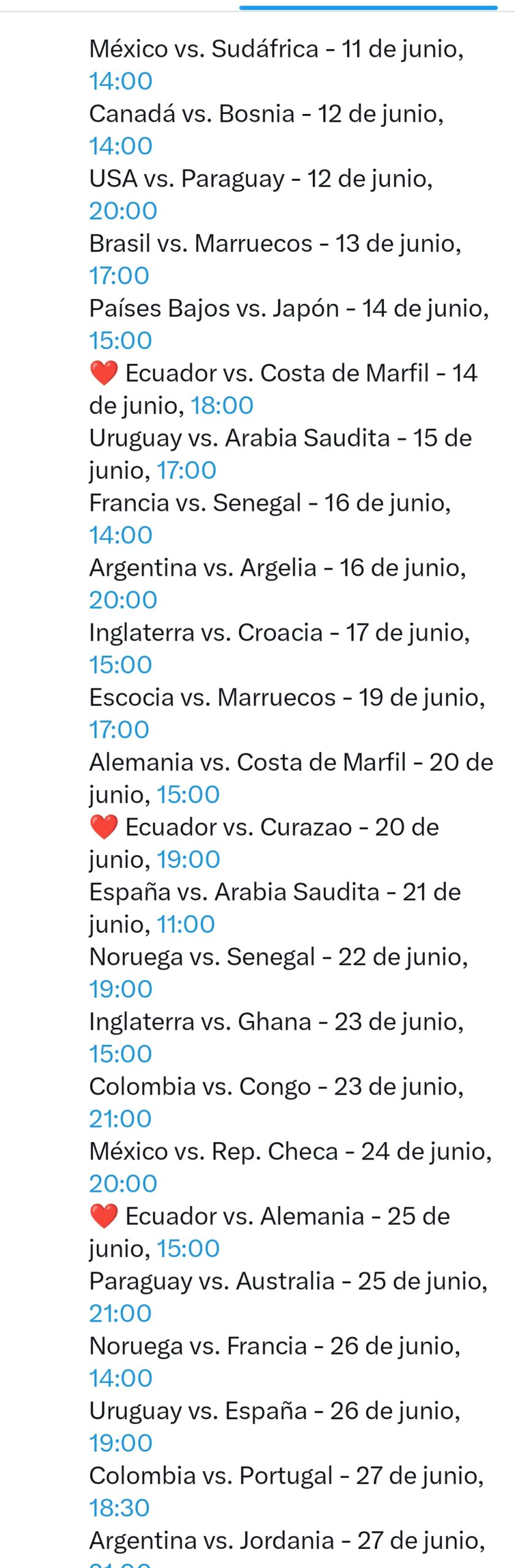Tap the 19:00 link under Uruguay vs. España
This screenshot has height=1568, width=515.
click(x=121, y=1445)
